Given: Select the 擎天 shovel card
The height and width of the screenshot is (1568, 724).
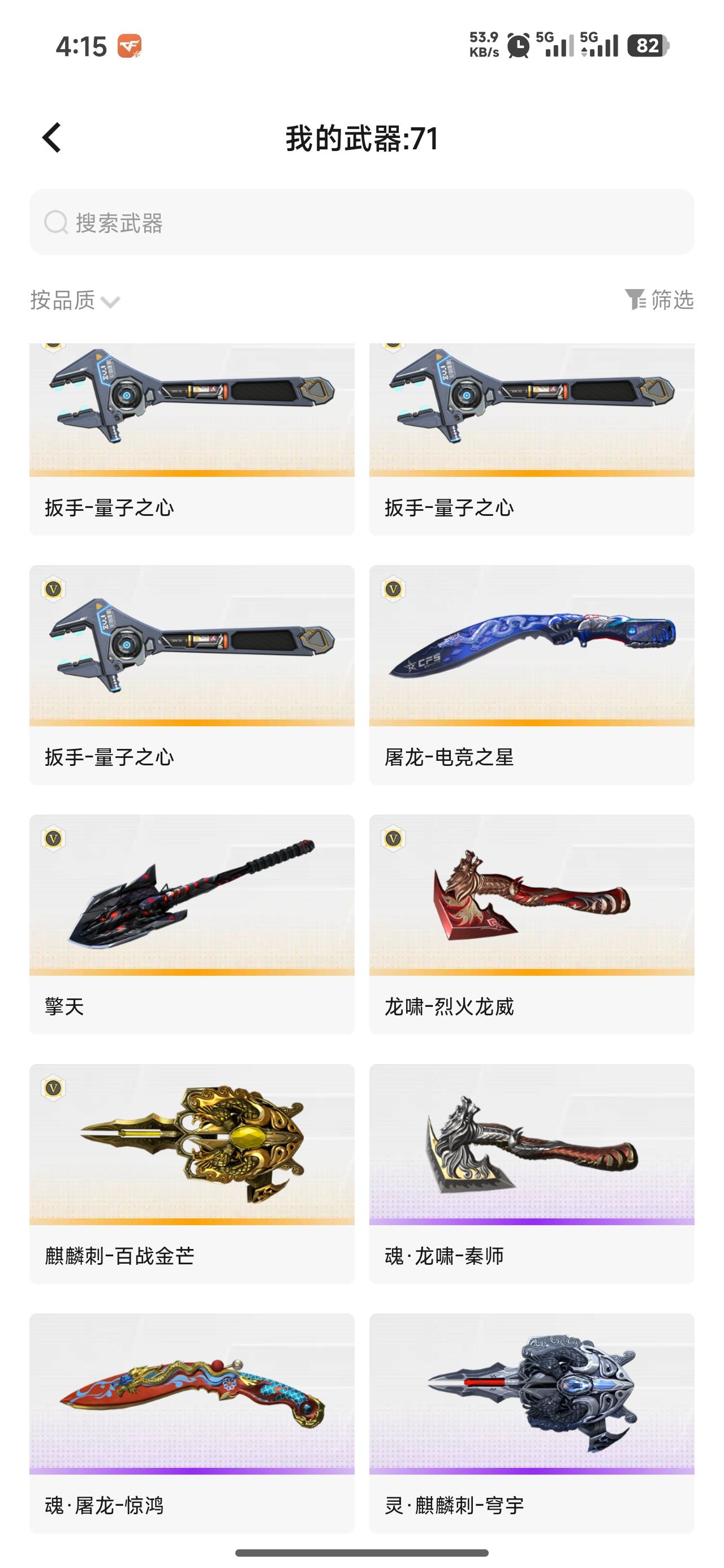Looking at the screenshot, I should (192, 924).
